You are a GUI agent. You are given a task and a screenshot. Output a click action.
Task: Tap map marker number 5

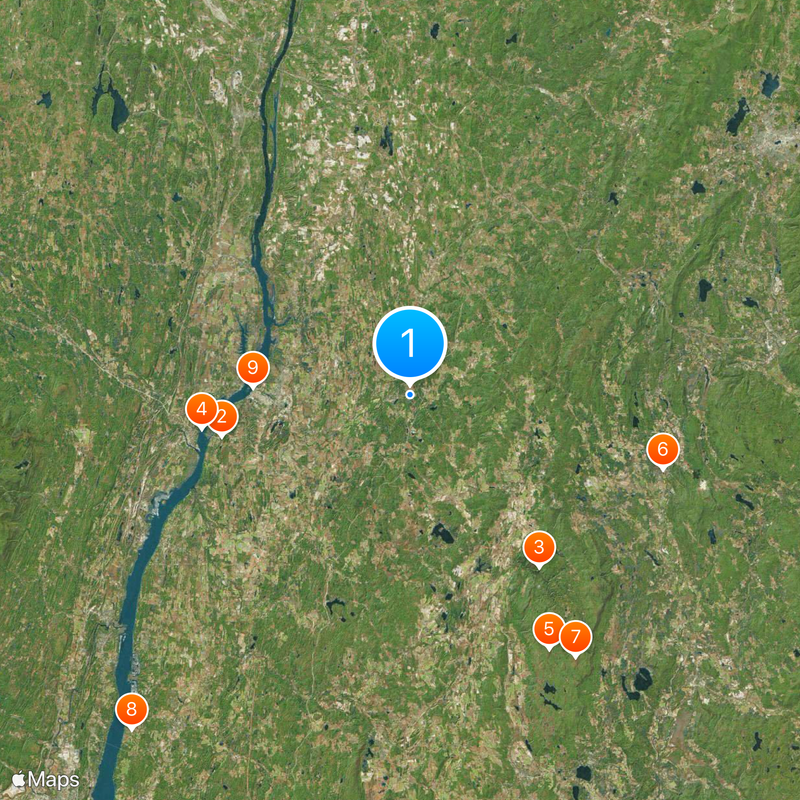(x=549, y=629)
